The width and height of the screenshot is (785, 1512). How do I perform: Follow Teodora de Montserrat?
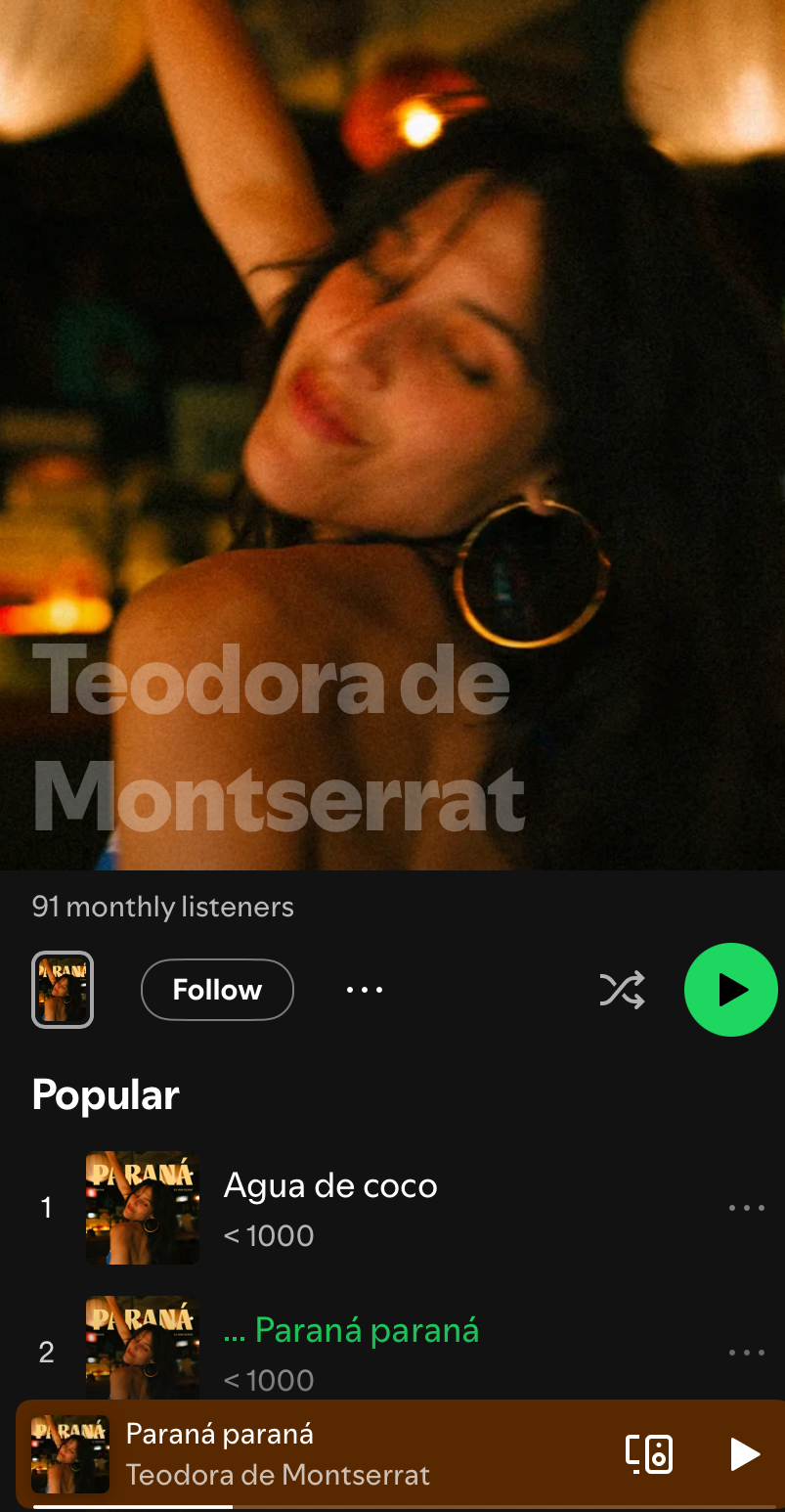coord(217,990)
